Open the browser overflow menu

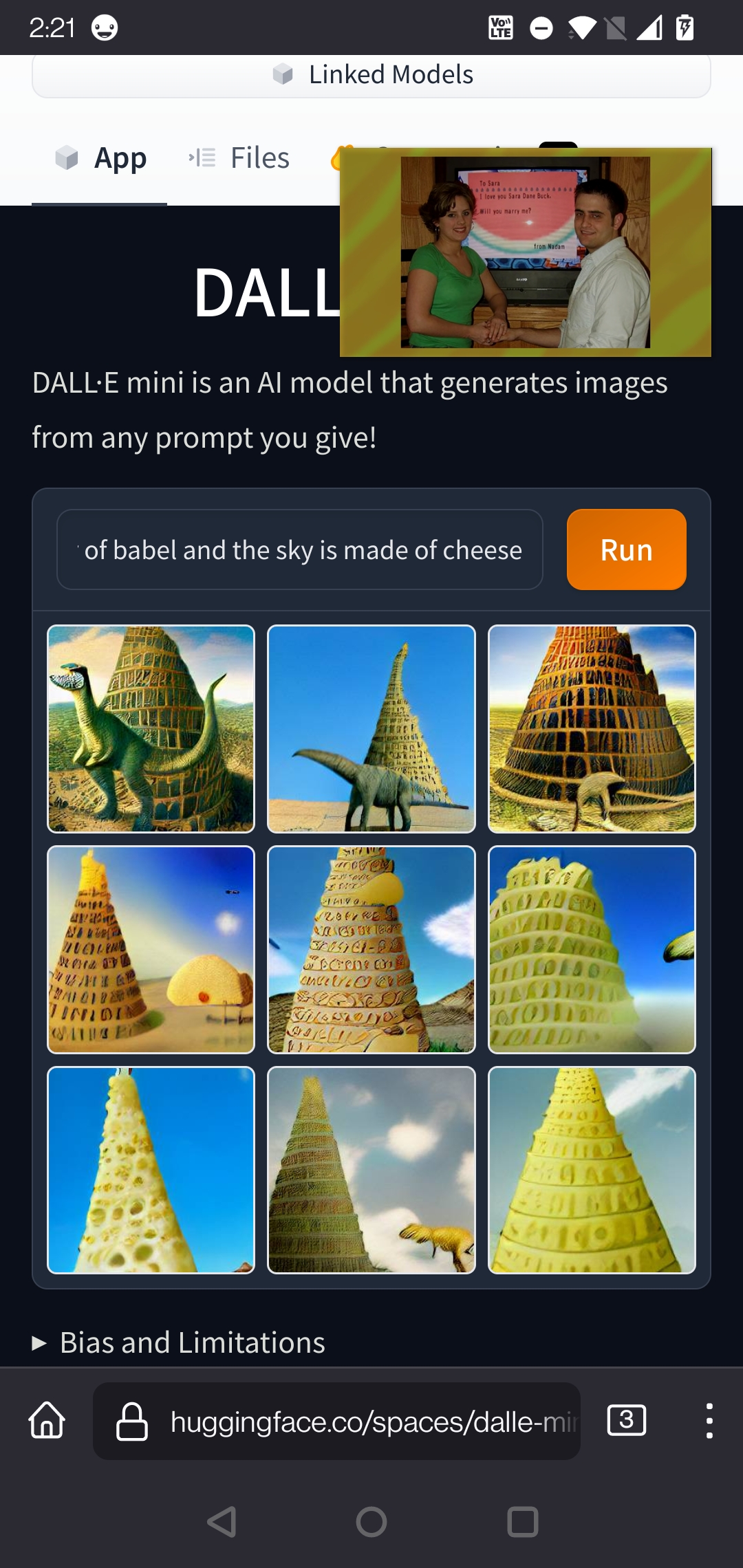tap(709, 1421)
